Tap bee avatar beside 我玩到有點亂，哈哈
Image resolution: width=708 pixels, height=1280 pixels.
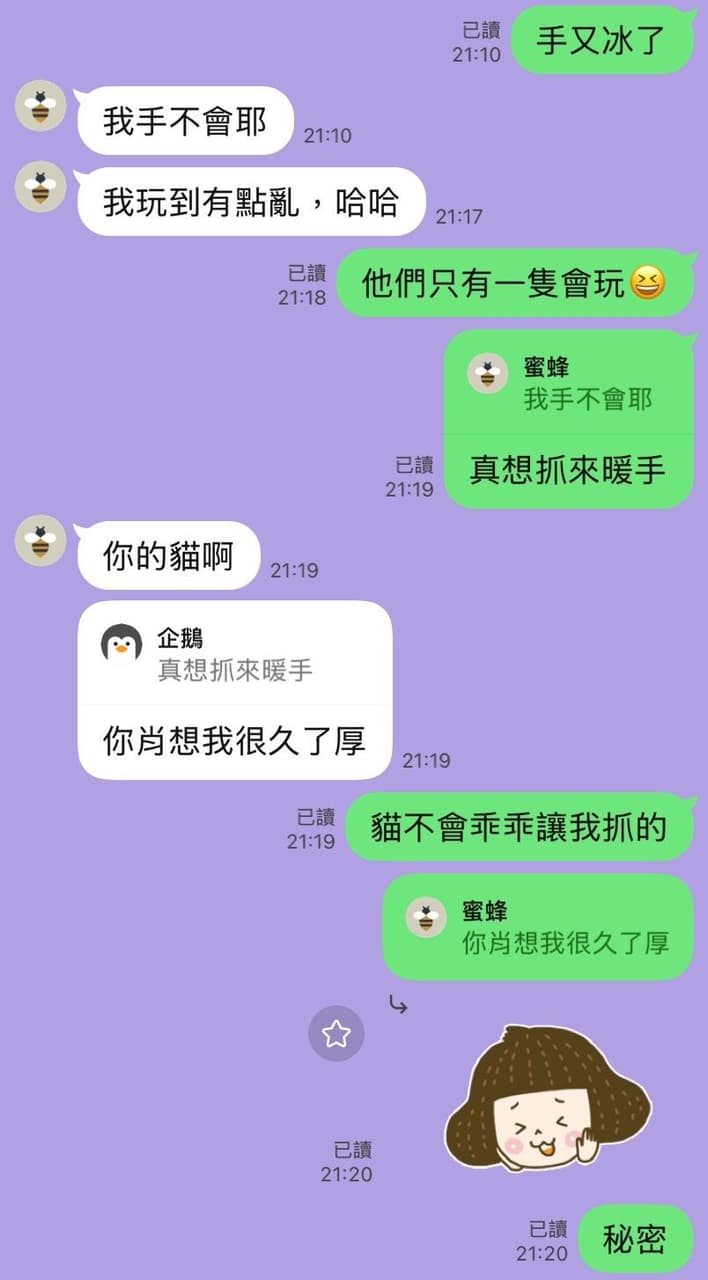coord(40,187)
